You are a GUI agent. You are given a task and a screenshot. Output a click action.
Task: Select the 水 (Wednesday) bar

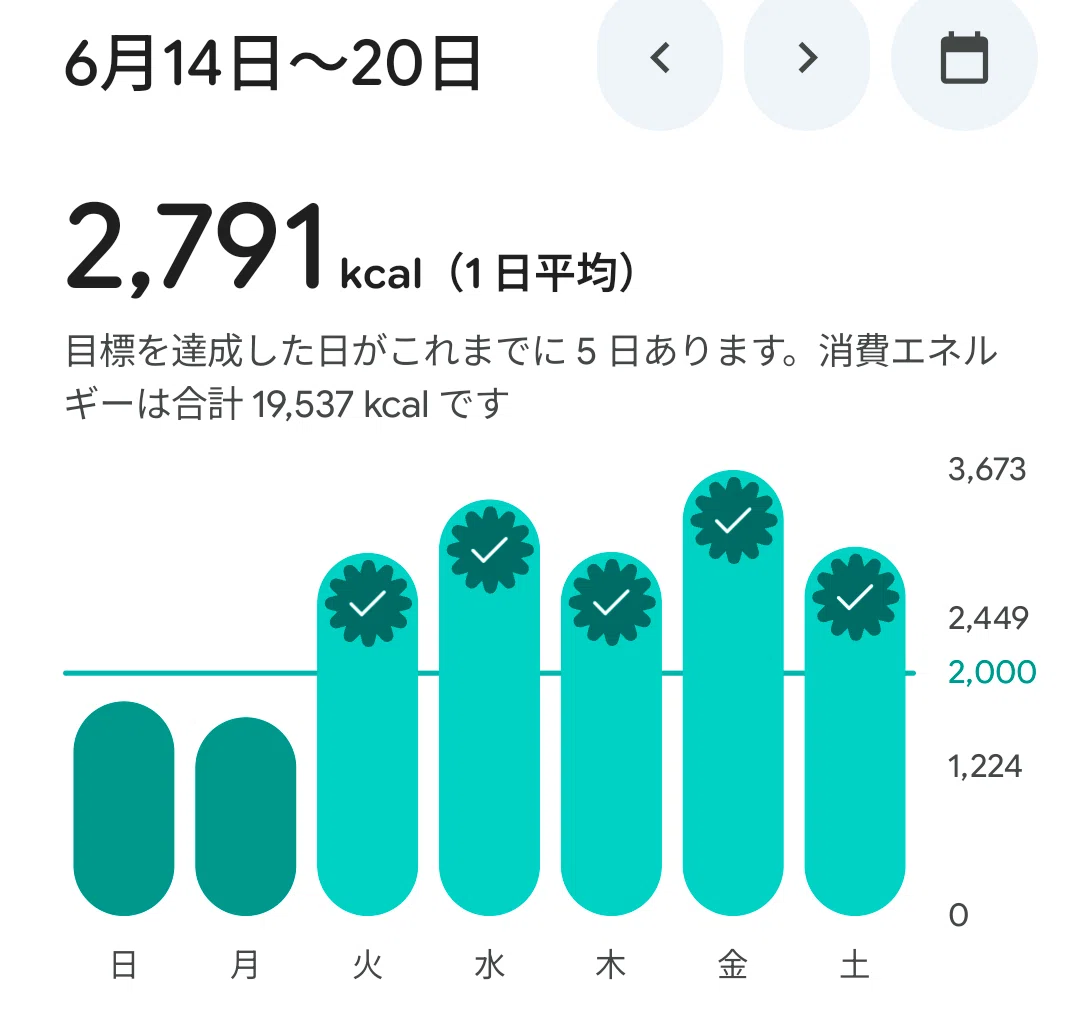click(489, 708)
